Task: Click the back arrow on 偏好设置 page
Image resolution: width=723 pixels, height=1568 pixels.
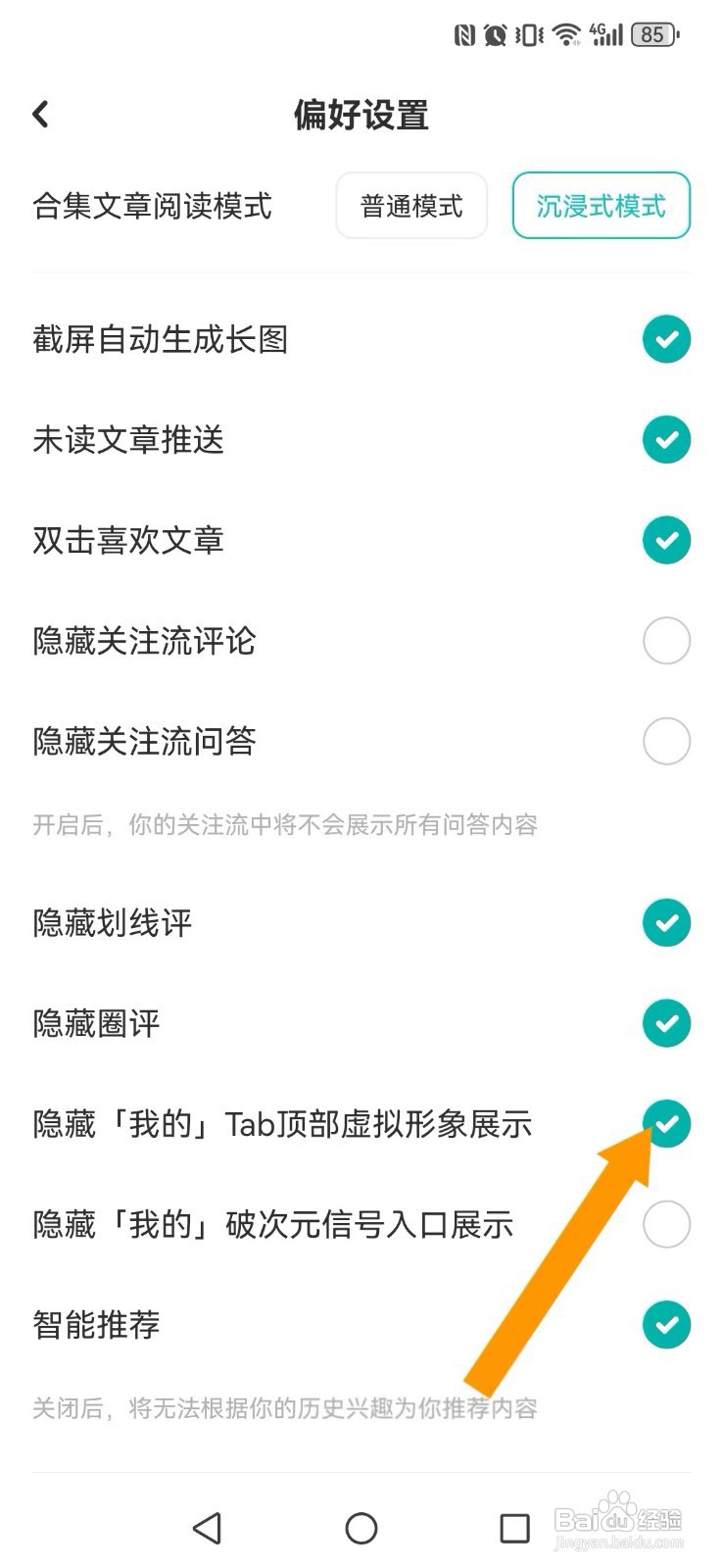Action: click(39, 114)
